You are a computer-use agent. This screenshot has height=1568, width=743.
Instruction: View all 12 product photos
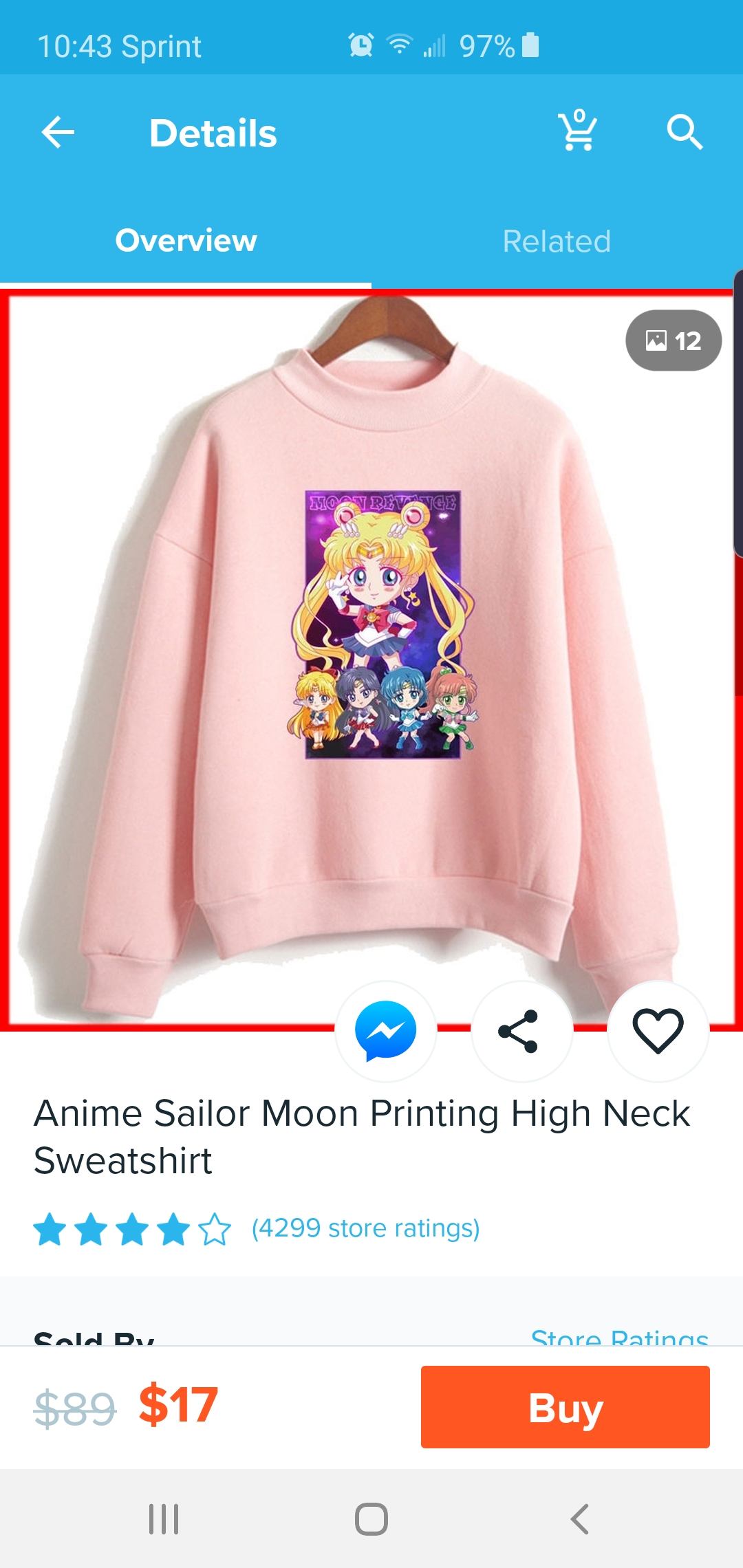(674, 340)
